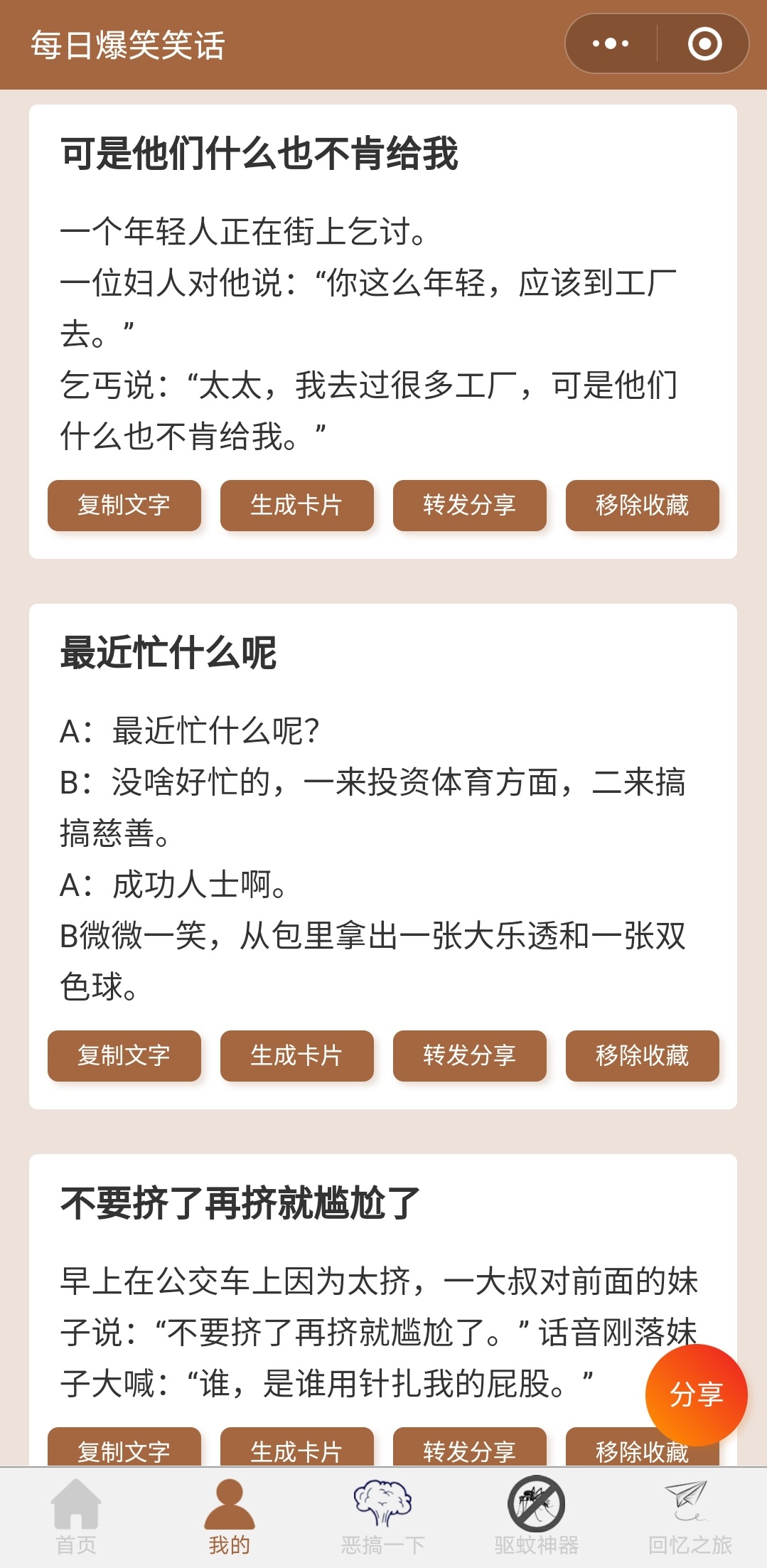This screenshot has width=767, height=1568.
Task: Open the 恶搞一下 tab
Action: click(383, 1517)
